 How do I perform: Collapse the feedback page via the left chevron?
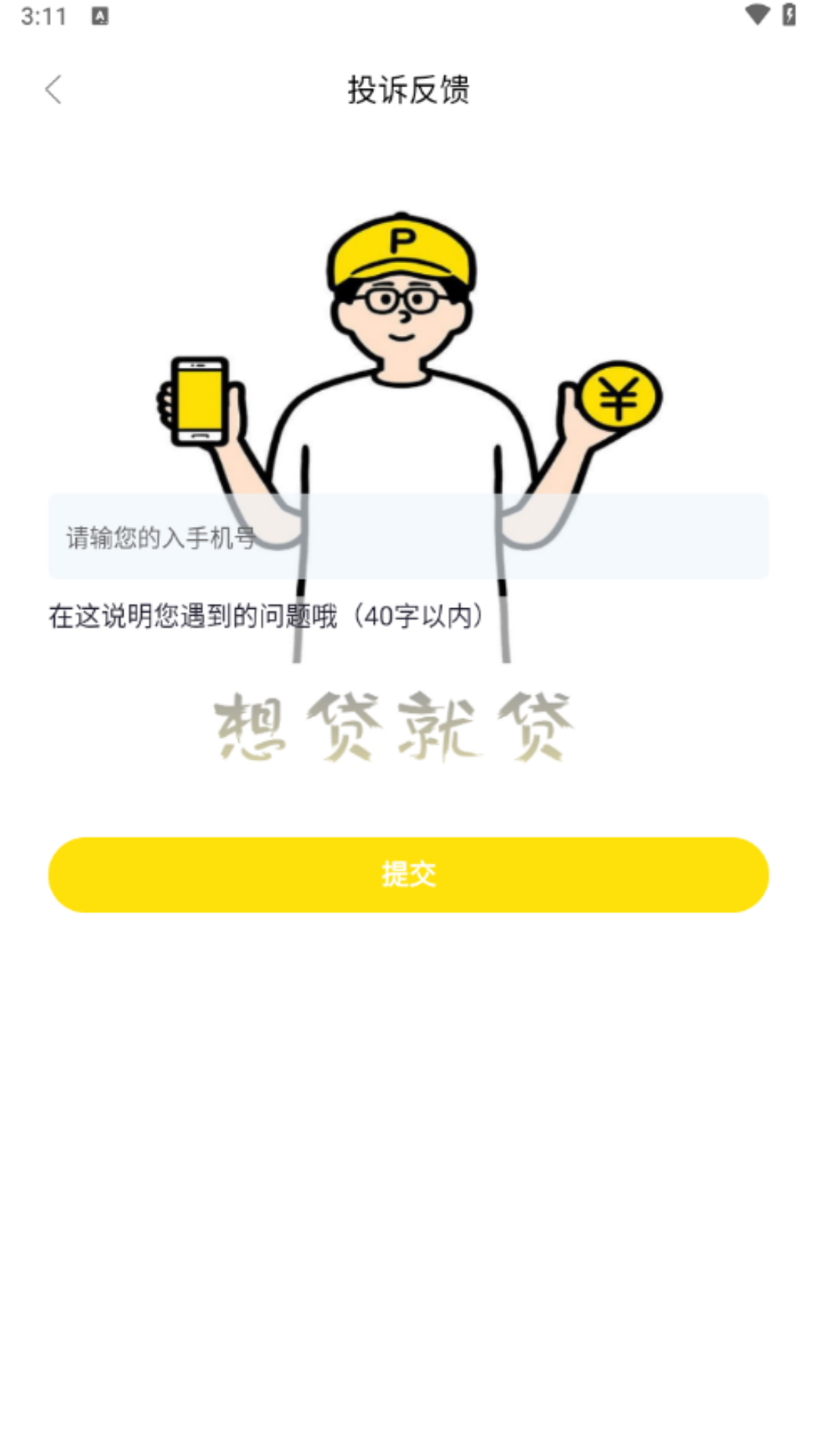pyautogui.click(x=53, y=89)
